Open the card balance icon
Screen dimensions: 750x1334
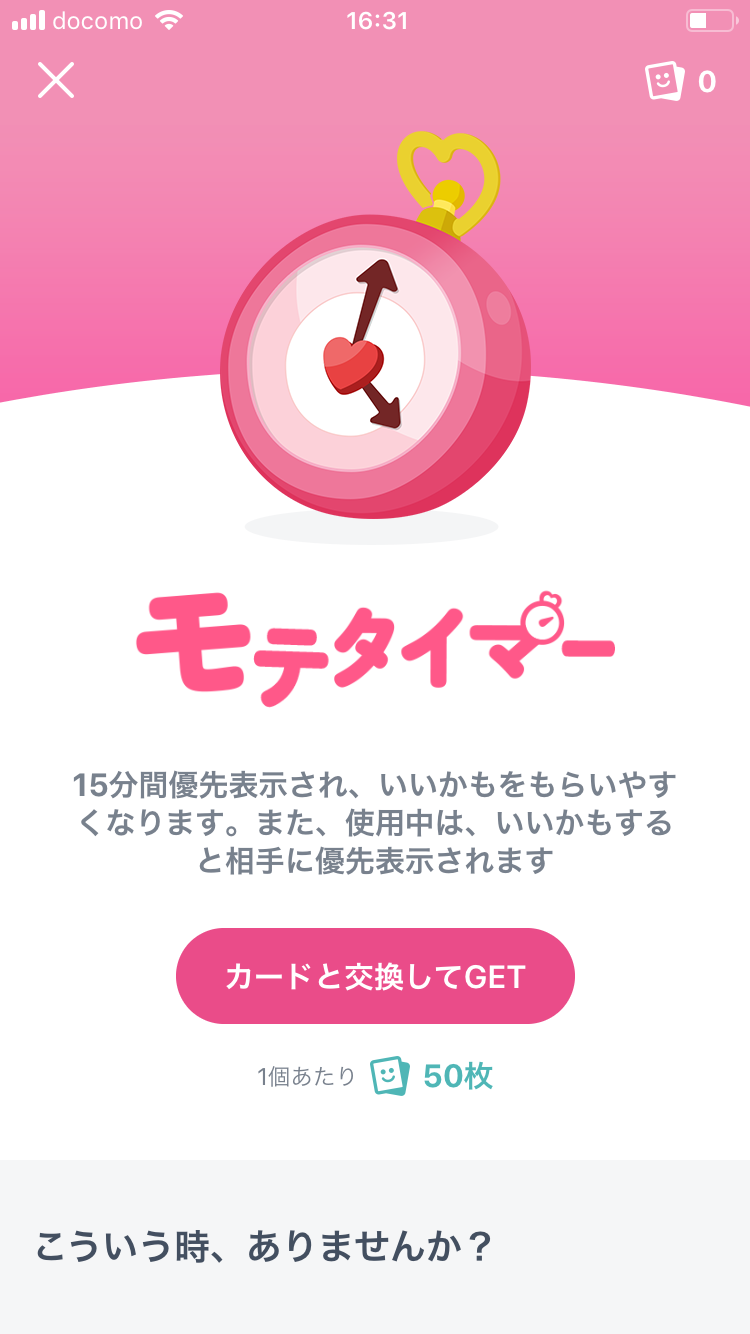click(x=666, y=81)
